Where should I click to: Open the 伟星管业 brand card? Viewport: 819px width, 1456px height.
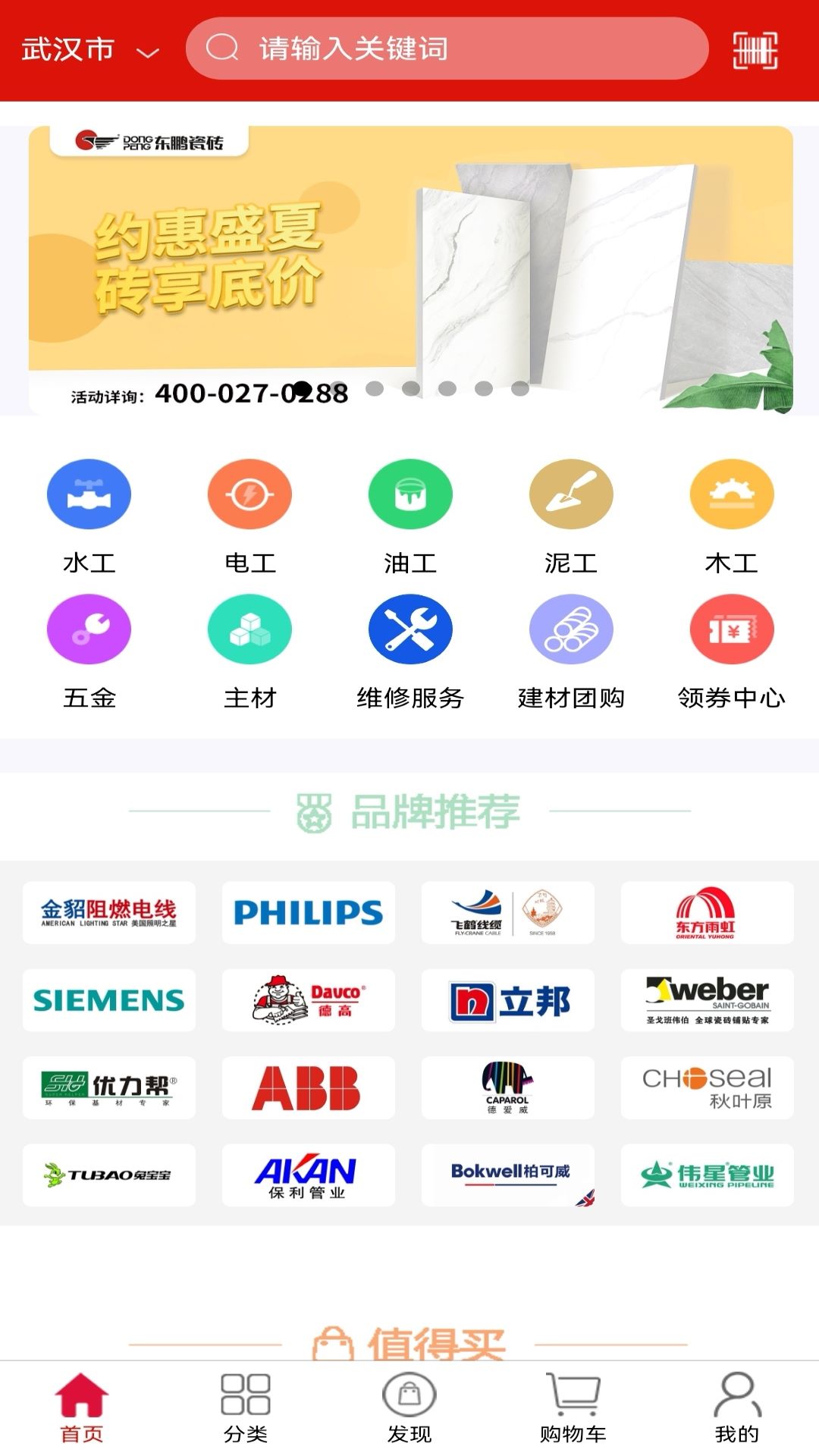point(707,1175)
